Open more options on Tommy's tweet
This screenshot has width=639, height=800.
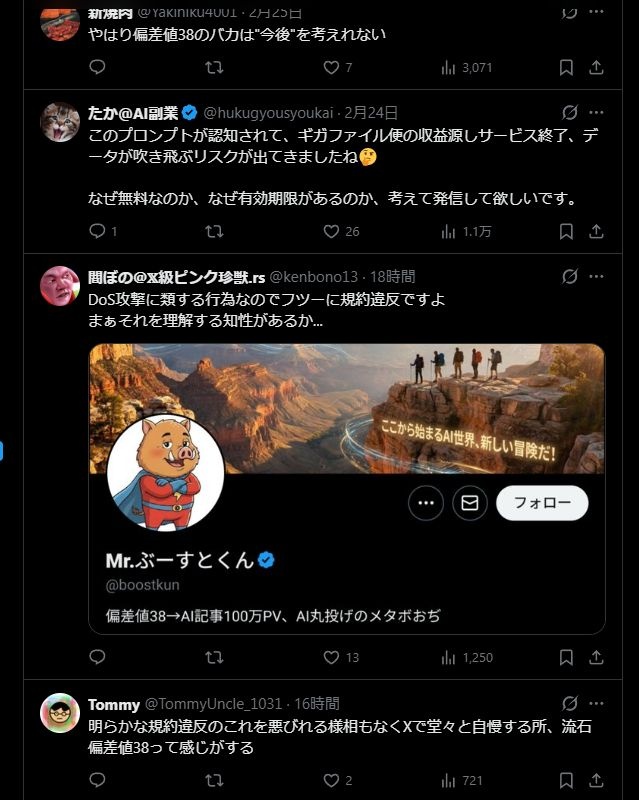(x=596, y=703)
